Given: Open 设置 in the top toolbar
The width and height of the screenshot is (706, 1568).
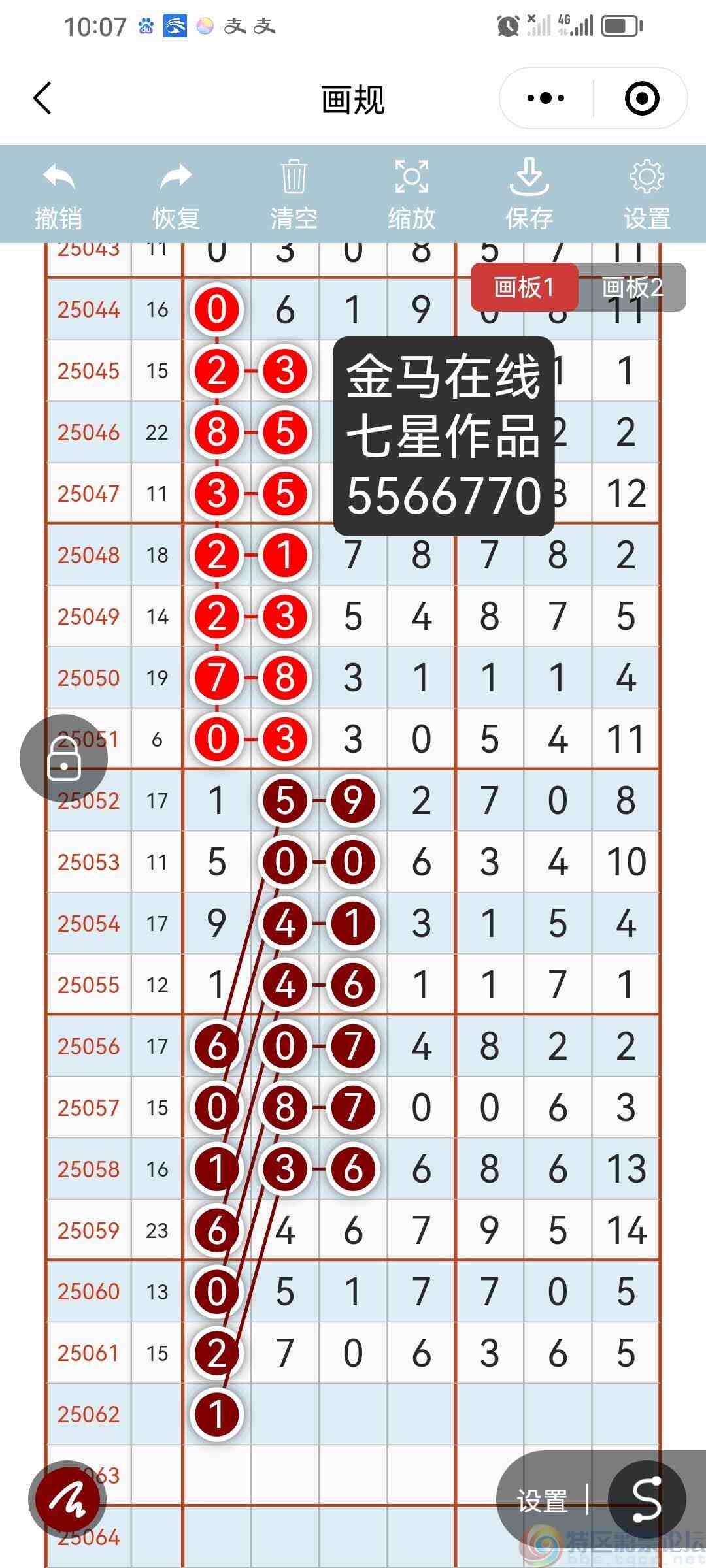Looking at the screenshot, I should tap(647, 195).
